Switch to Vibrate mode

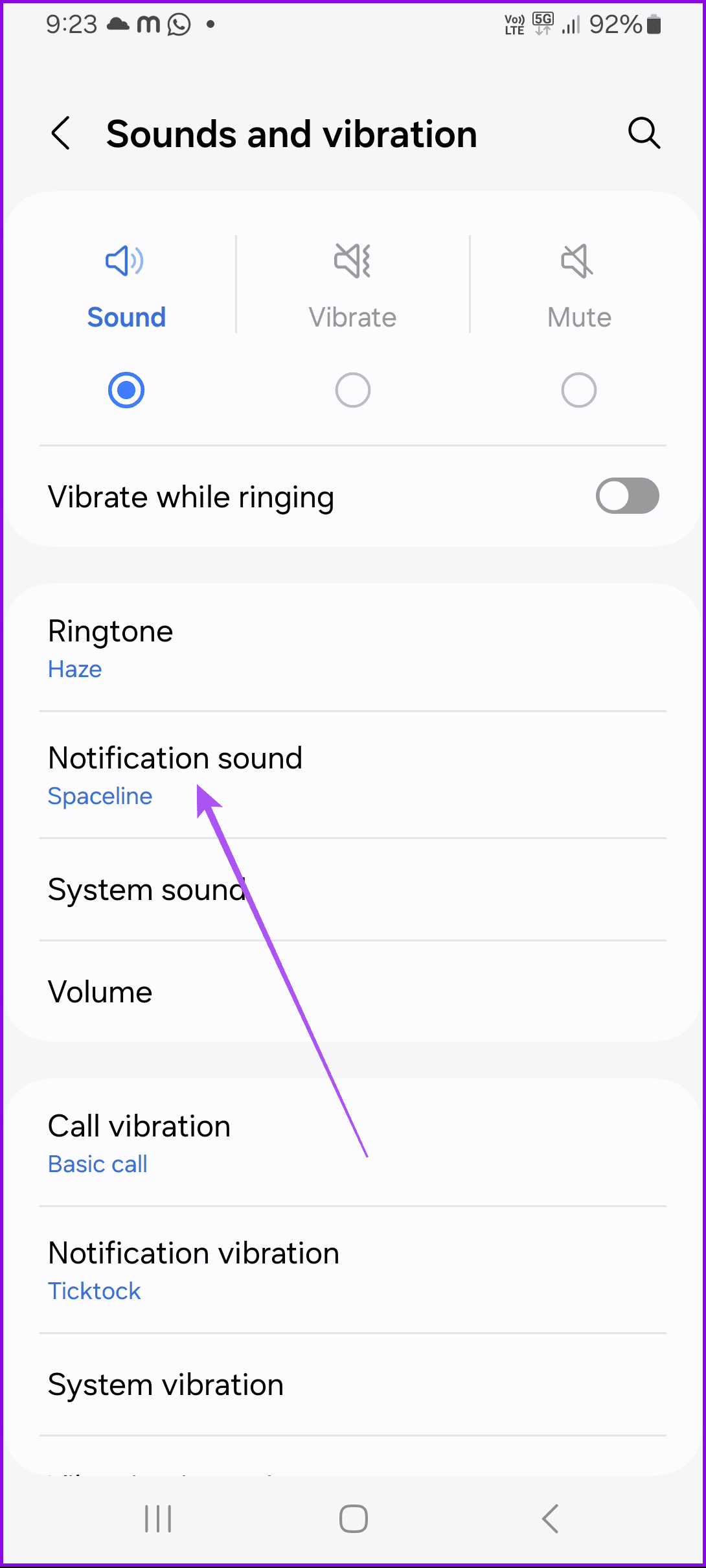coord(353,389)
